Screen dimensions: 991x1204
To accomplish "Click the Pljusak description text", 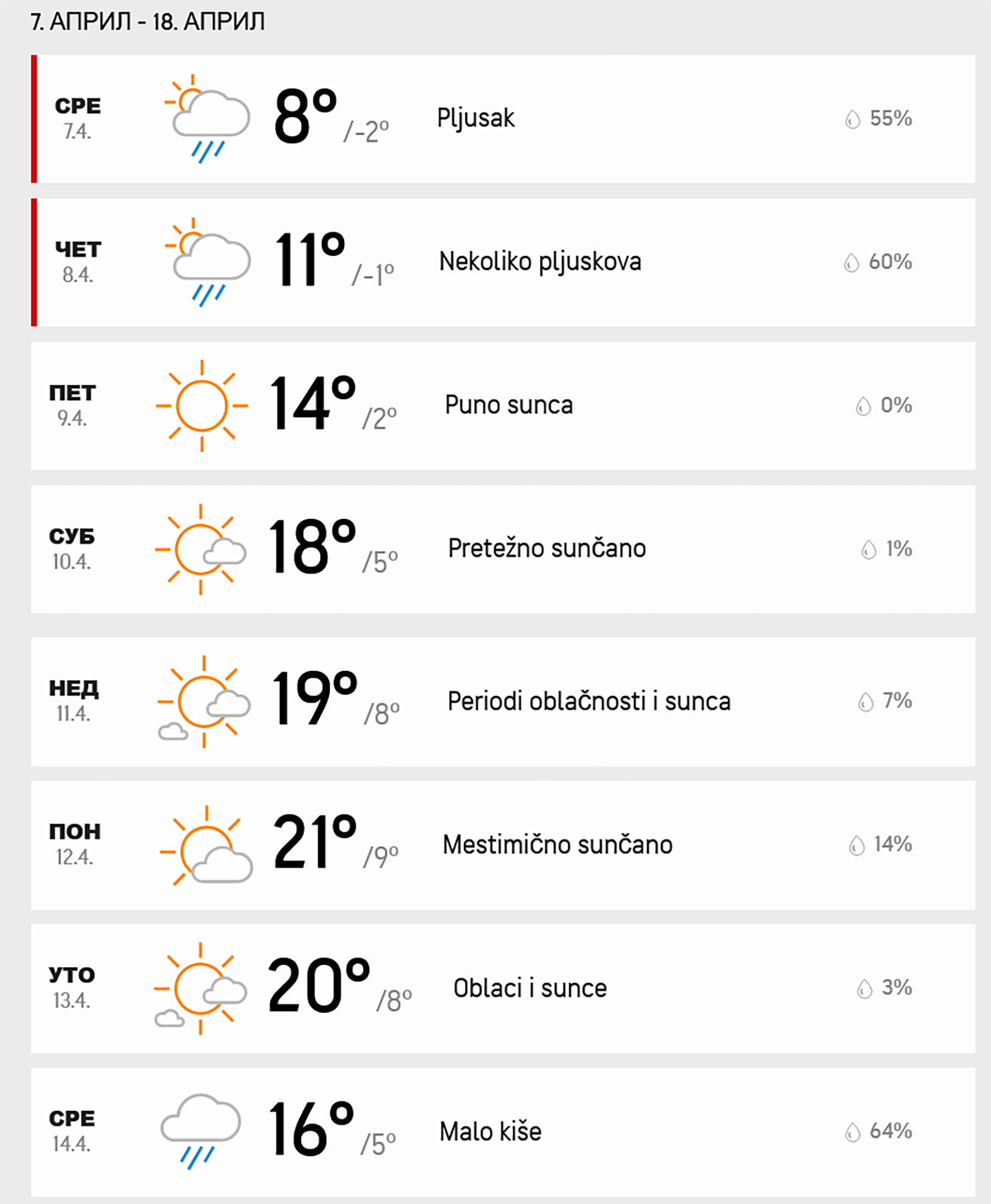I will [x=476, y=118].
